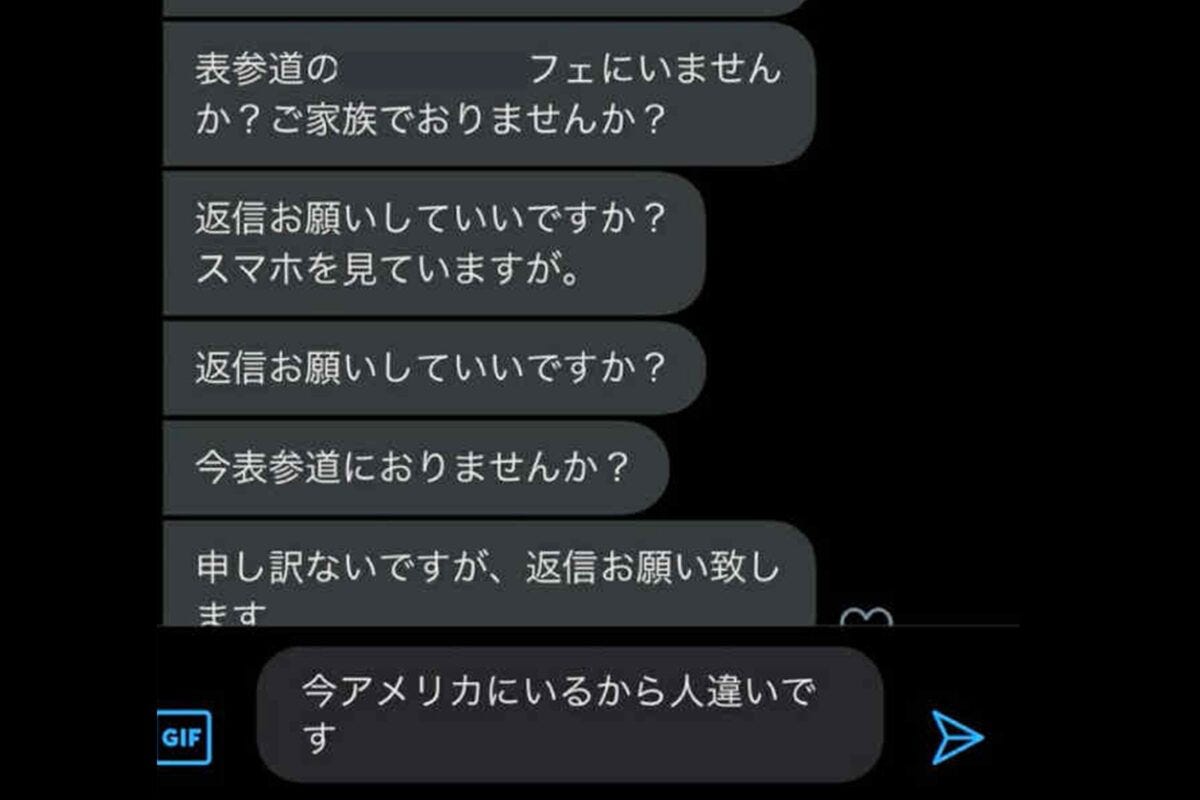Tap the message text field

(568, 714)
